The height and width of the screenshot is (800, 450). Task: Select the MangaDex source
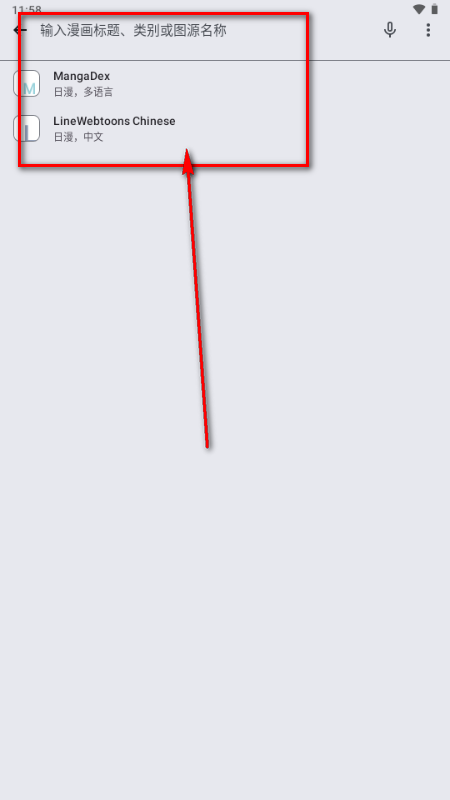[225, 84]
